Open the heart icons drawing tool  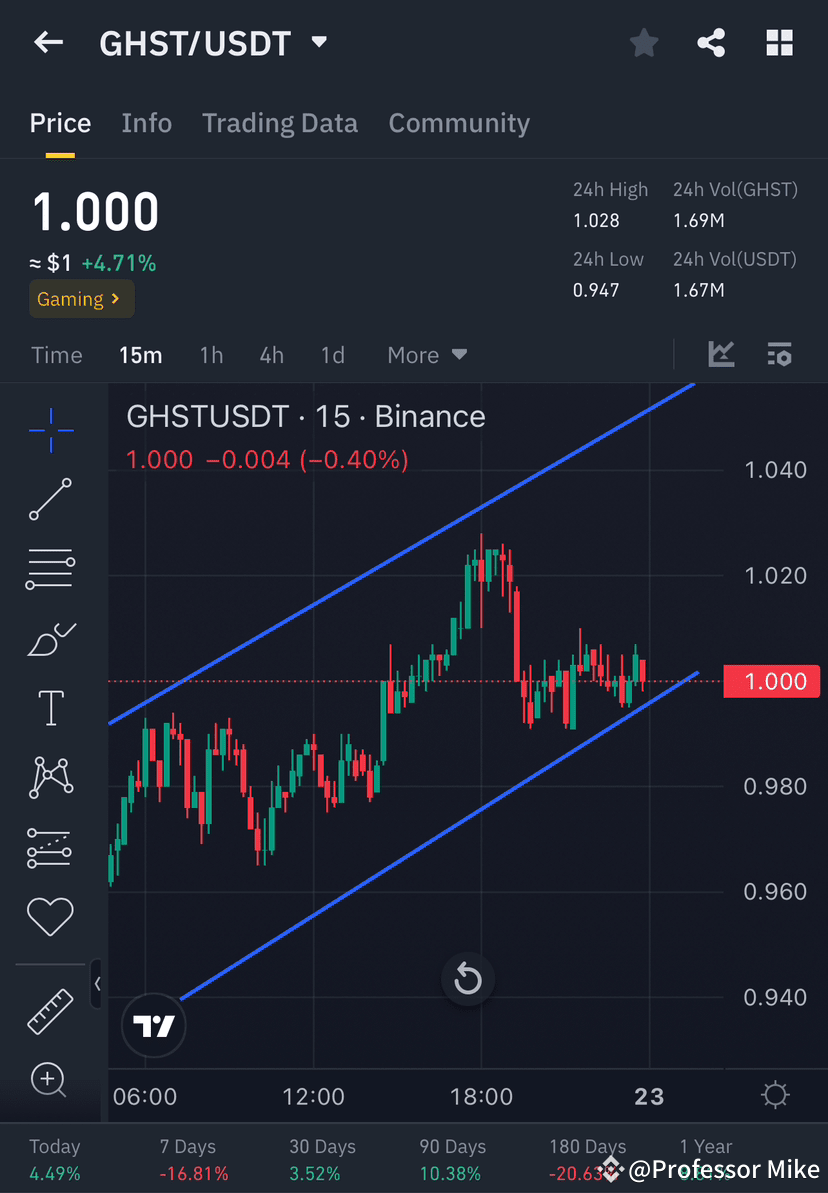[x=50, y=917]
